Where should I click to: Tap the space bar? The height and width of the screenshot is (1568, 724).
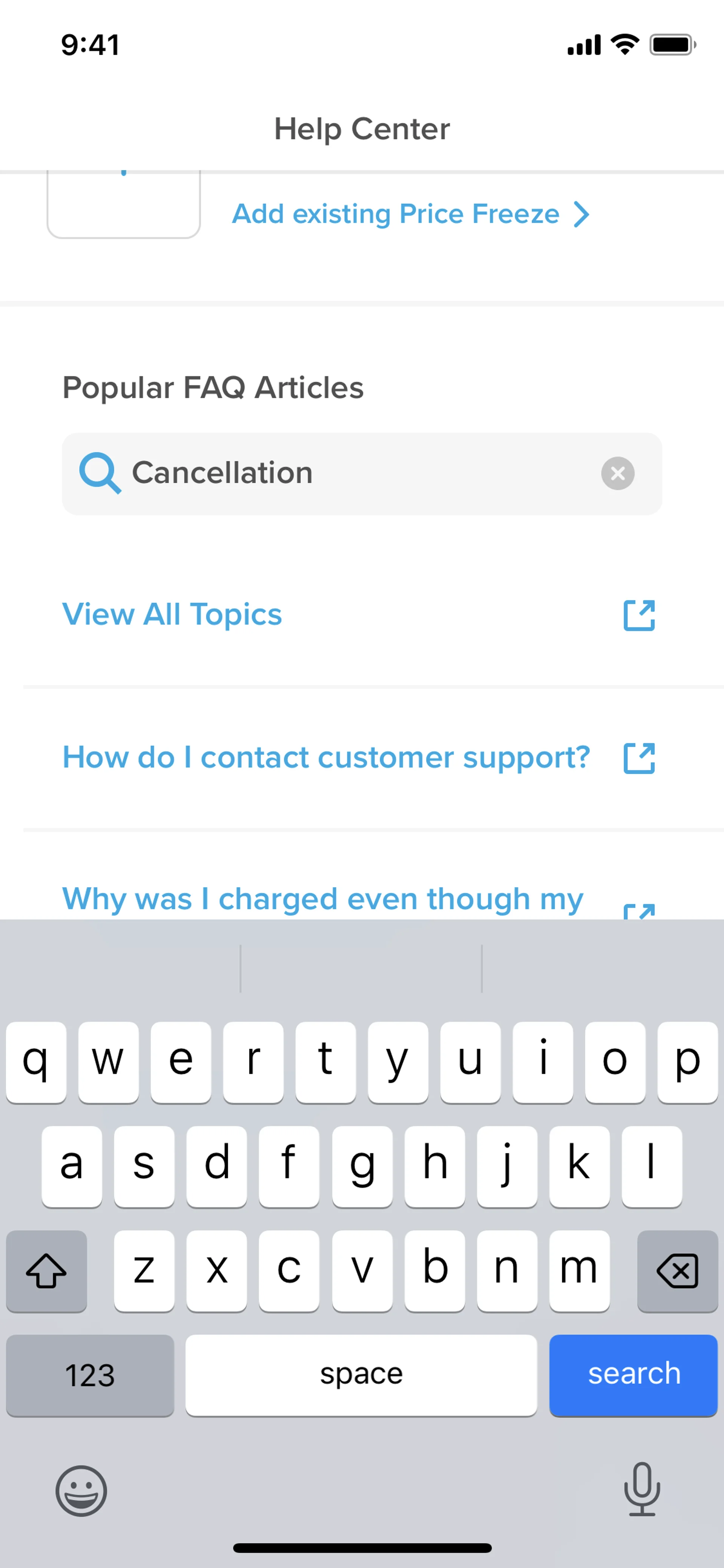click(361, 1374)
